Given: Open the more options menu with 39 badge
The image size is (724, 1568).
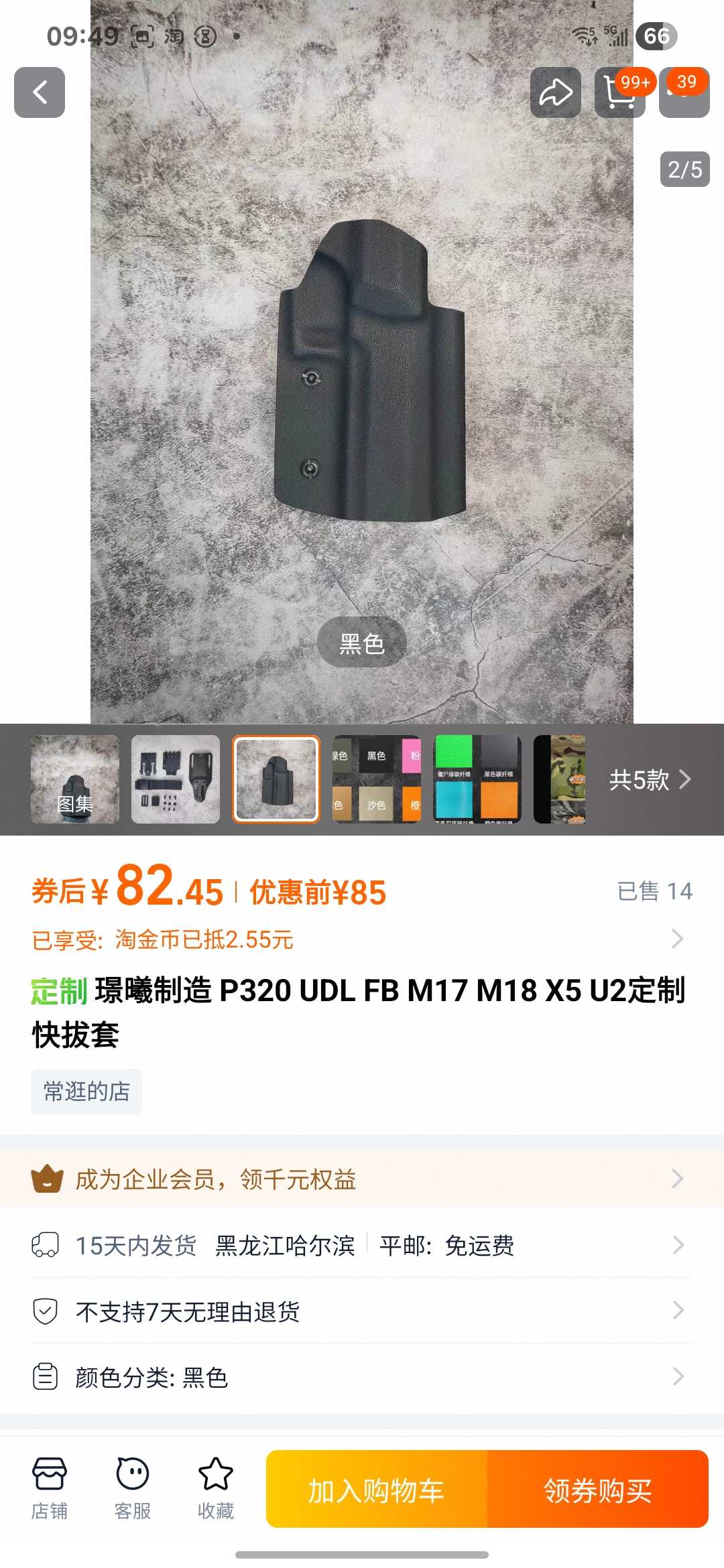Looking at the screenshot, I should (684, 92).
